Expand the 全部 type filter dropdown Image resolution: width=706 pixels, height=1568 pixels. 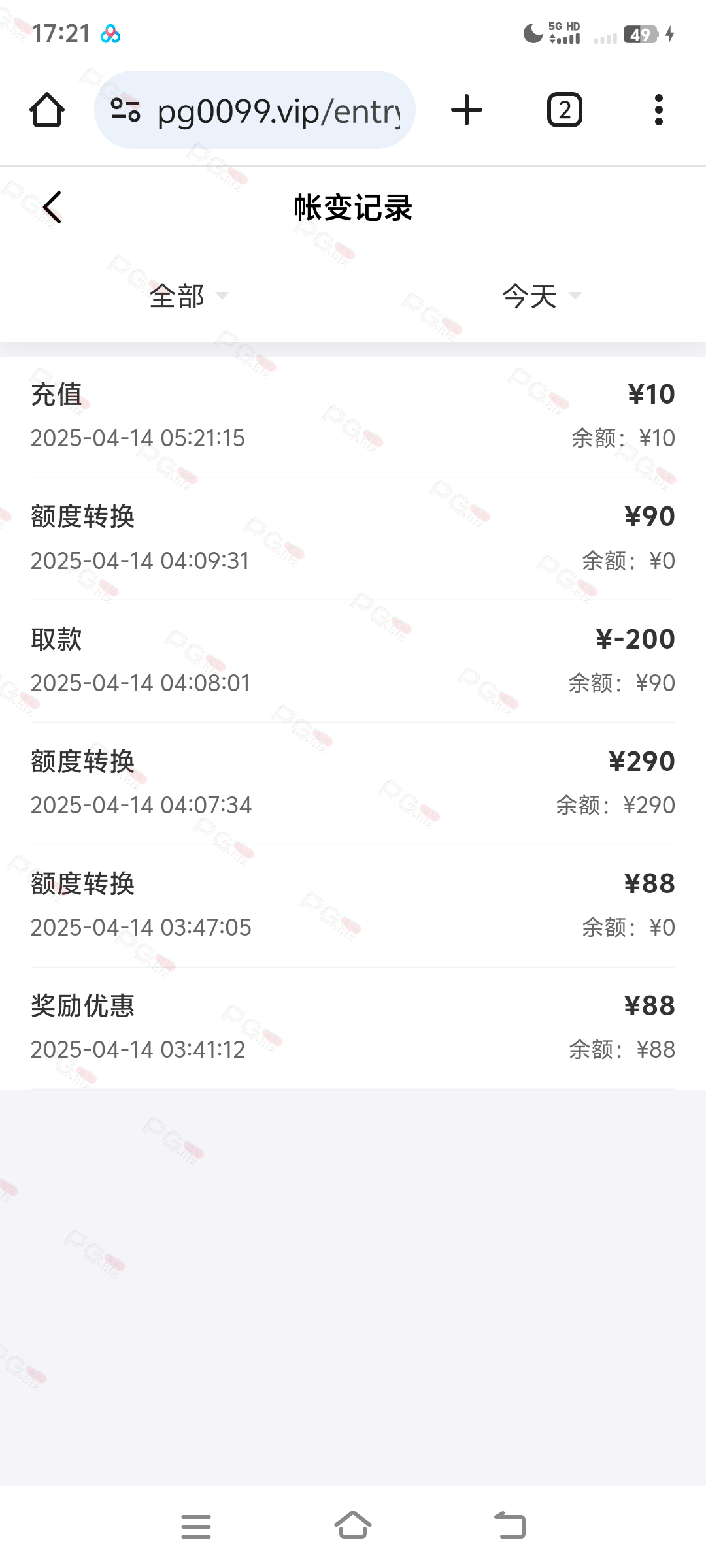[188, 296]
